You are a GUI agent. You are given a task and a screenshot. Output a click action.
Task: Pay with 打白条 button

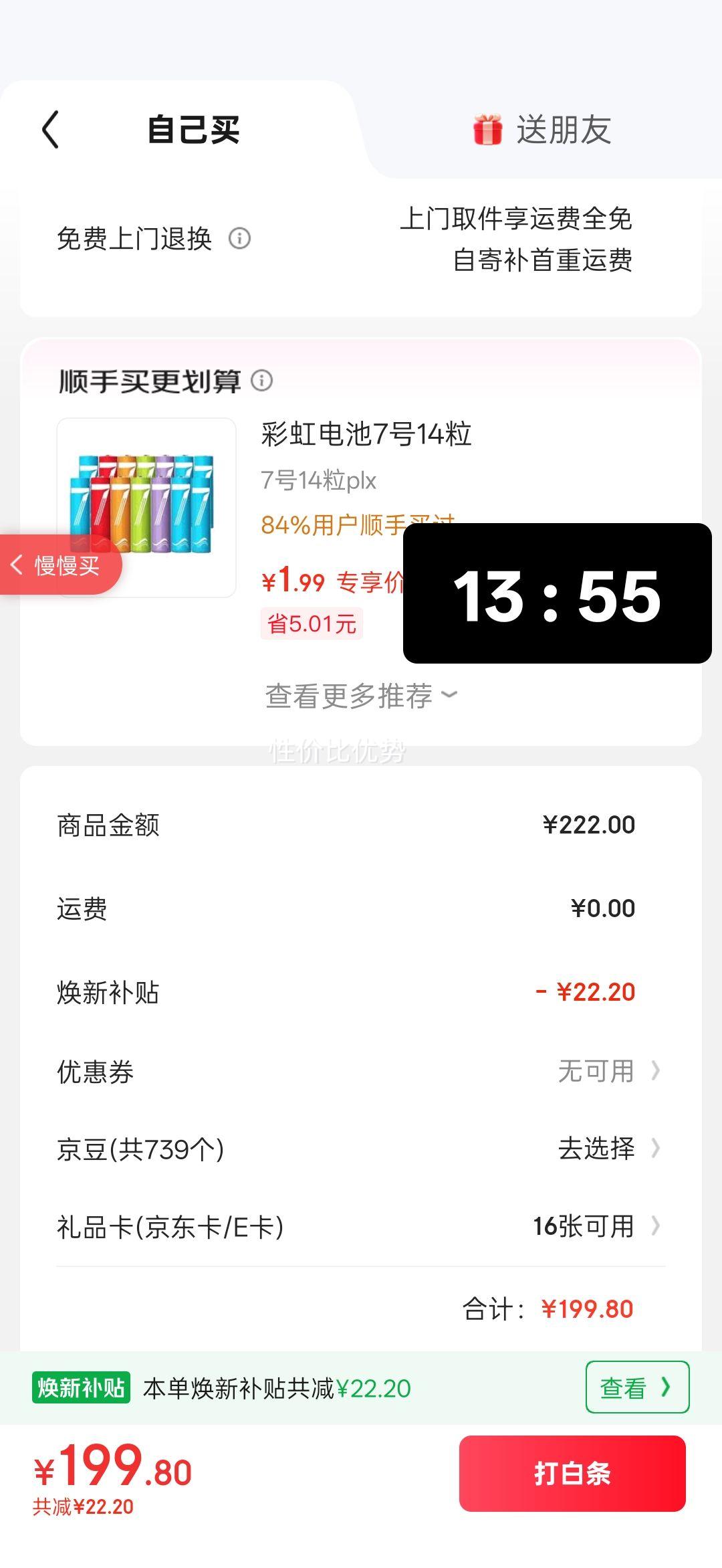click(x=572, y=1473)
